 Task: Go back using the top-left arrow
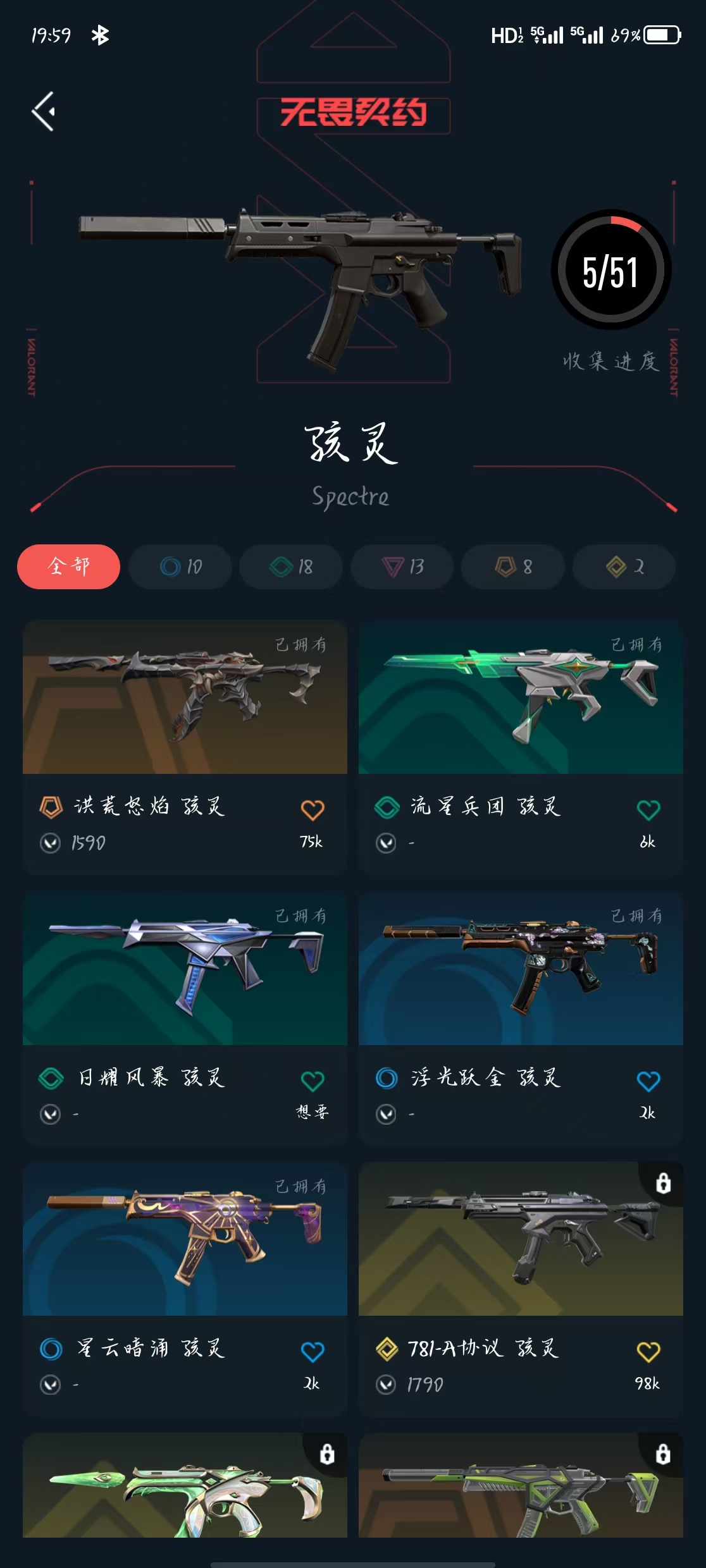pyautogui.click(x=43, y=111)
